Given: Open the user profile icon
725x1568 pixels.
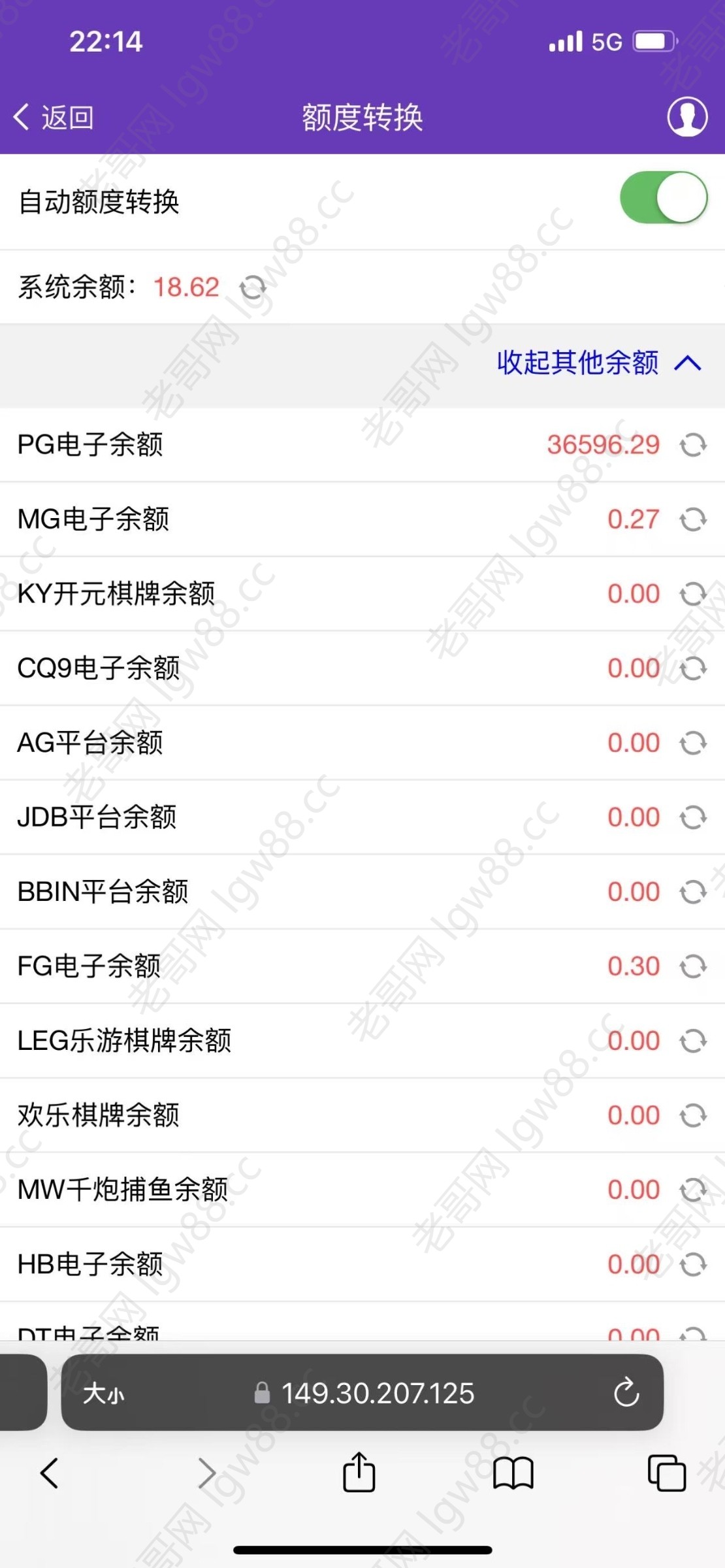Looking at the screenshot, I should coord(687,117).
